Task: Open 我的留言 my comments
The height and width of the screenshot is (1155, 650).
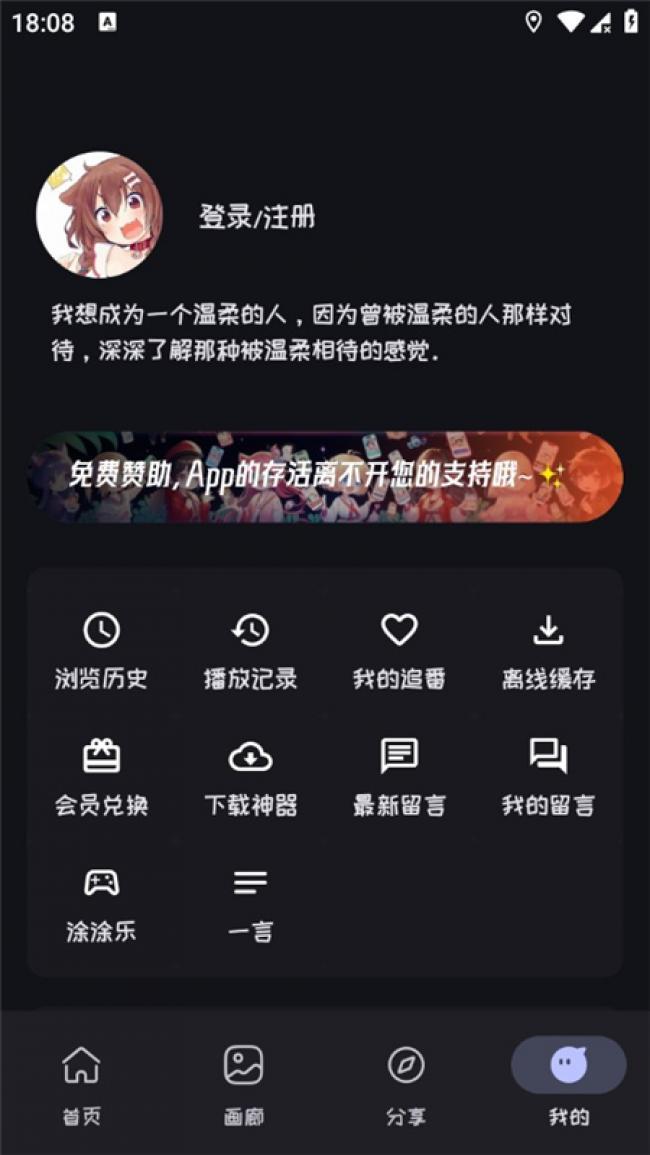Action: [548, 777]
